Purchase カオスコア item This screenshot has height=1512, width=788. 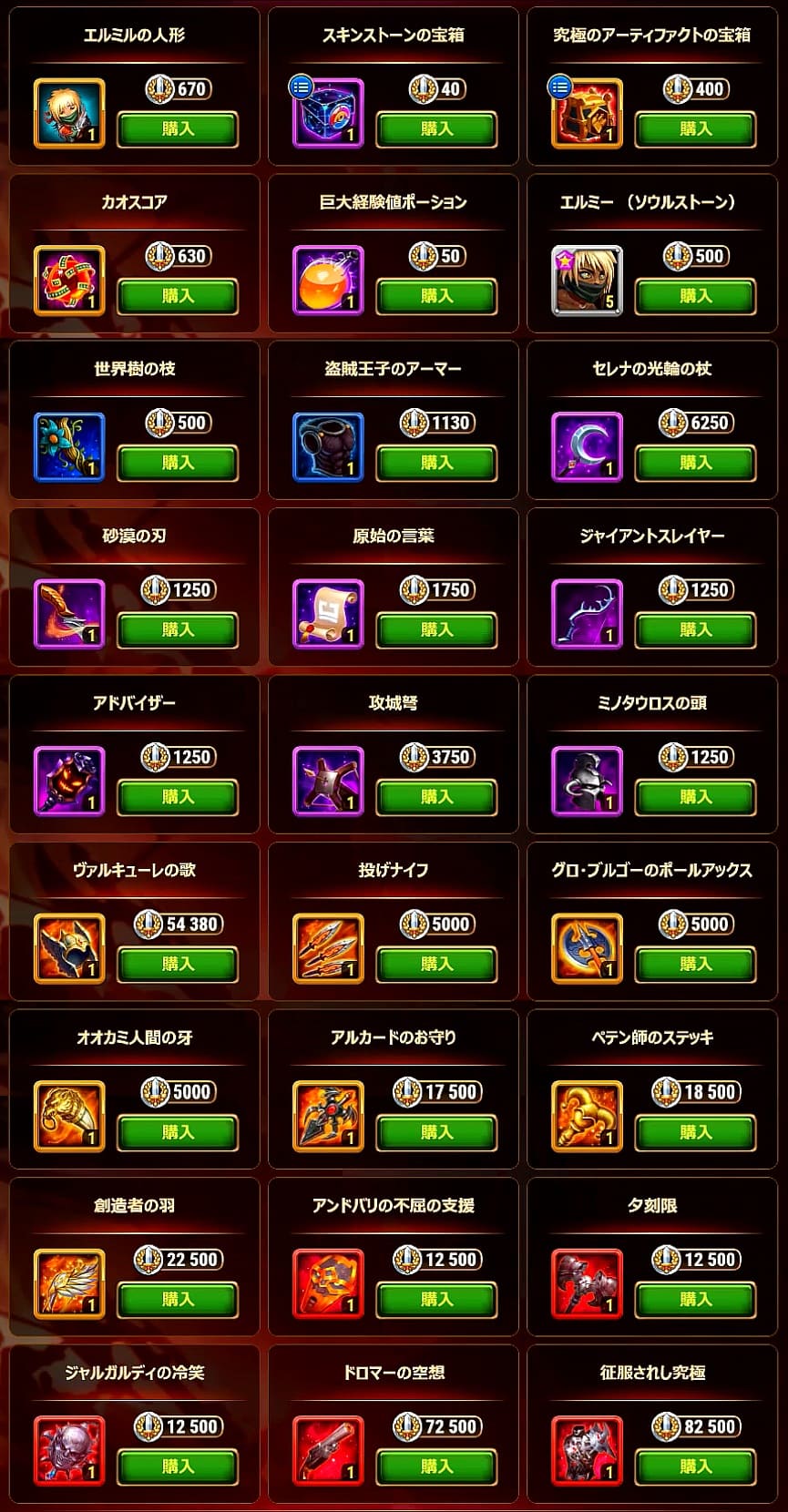pyautogui.click(x=178, y=296)
